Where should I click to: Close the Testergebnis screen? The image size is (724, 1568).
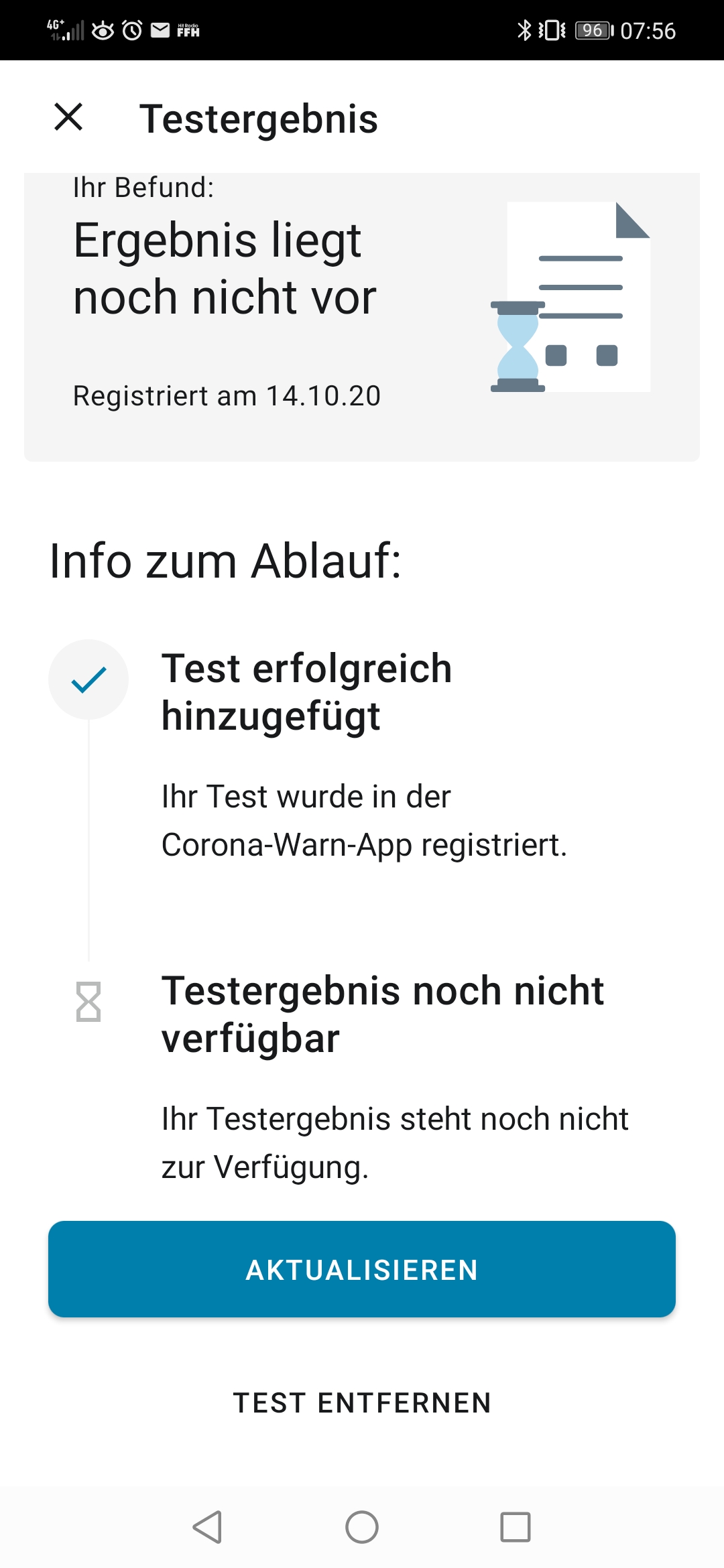(68, 117)
